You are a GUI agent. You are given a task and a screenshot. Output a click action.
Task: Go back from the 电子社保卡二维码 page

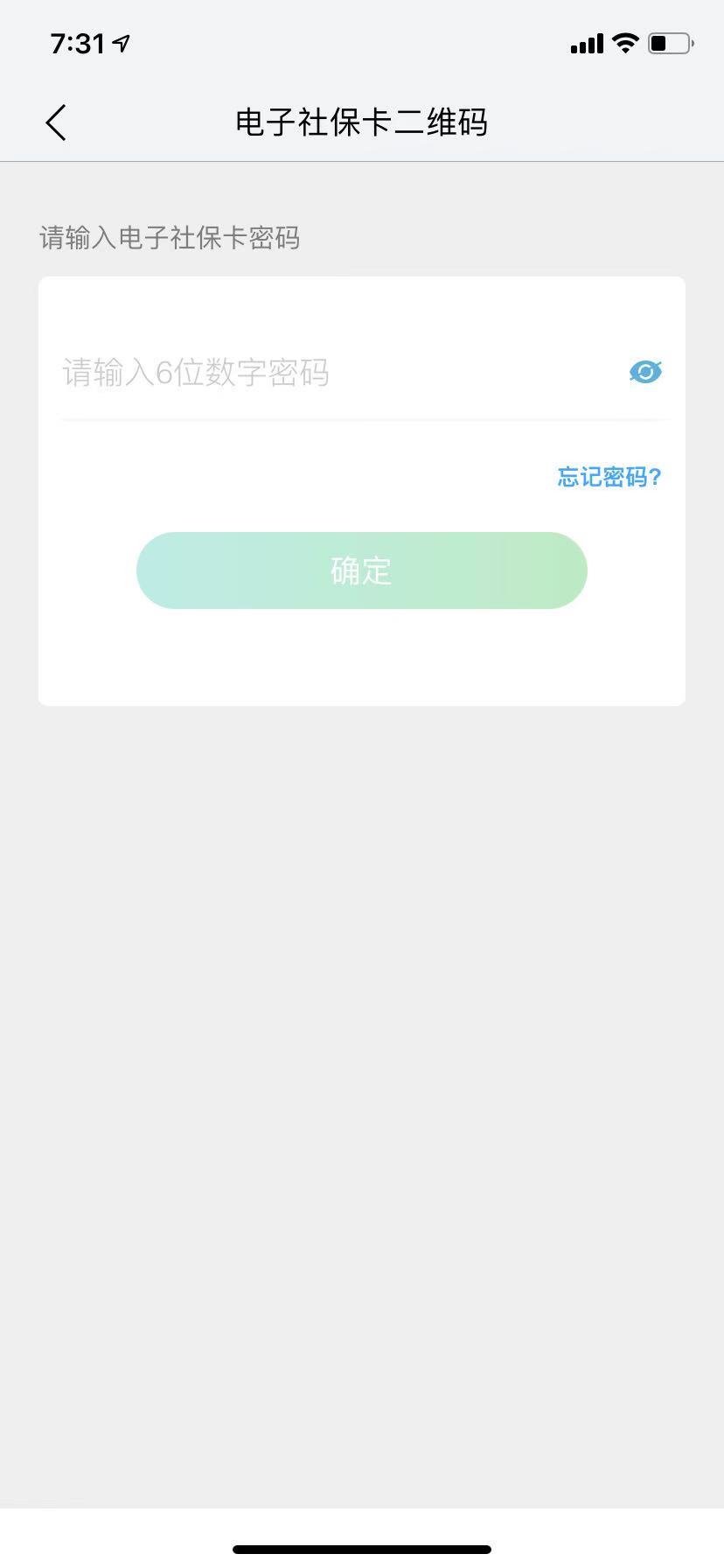tap(56, 122)
